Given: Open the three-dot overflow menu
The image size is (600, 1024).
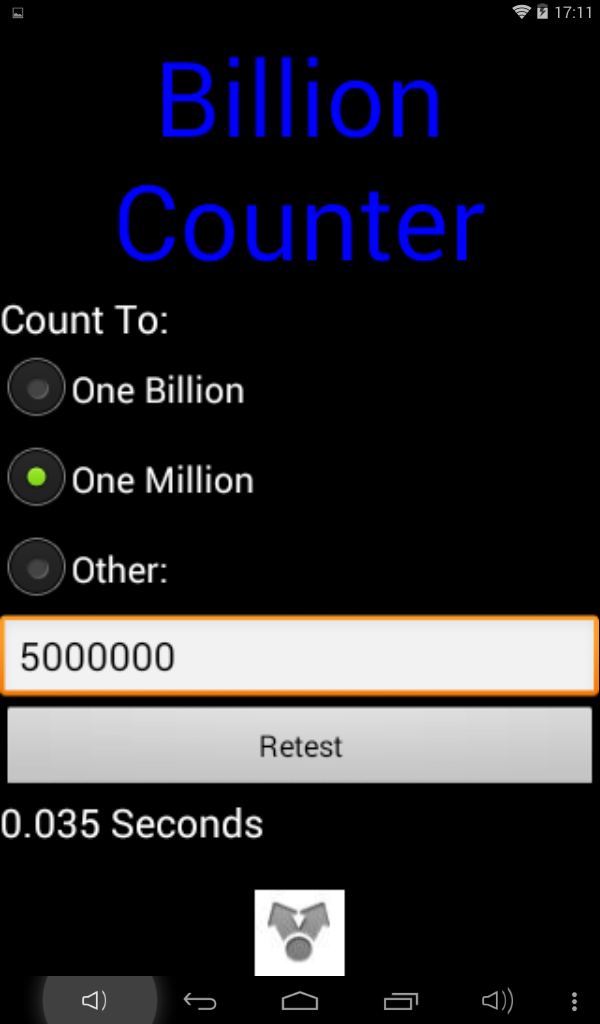Looking at the screenshot, I should [574, 1000].
